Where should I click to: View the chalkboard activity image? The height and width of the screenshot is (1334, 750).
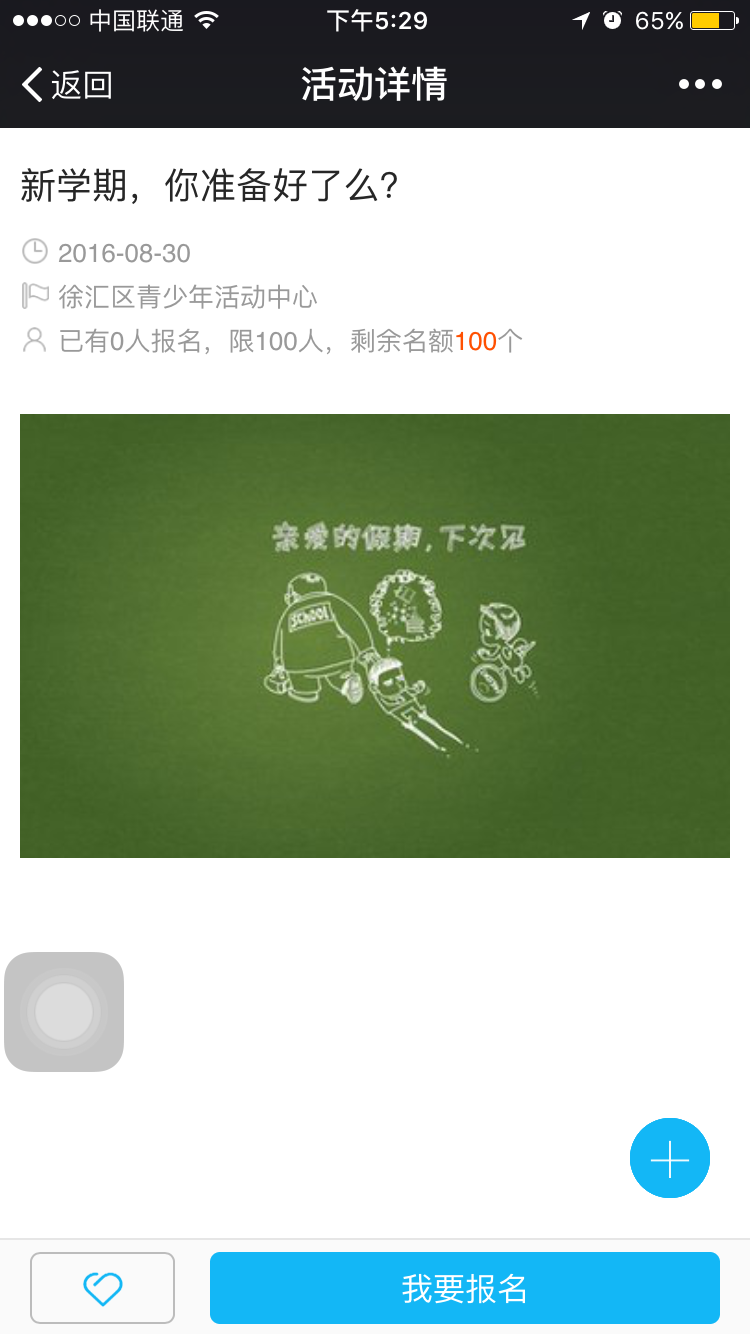click(x=375, y=636)
